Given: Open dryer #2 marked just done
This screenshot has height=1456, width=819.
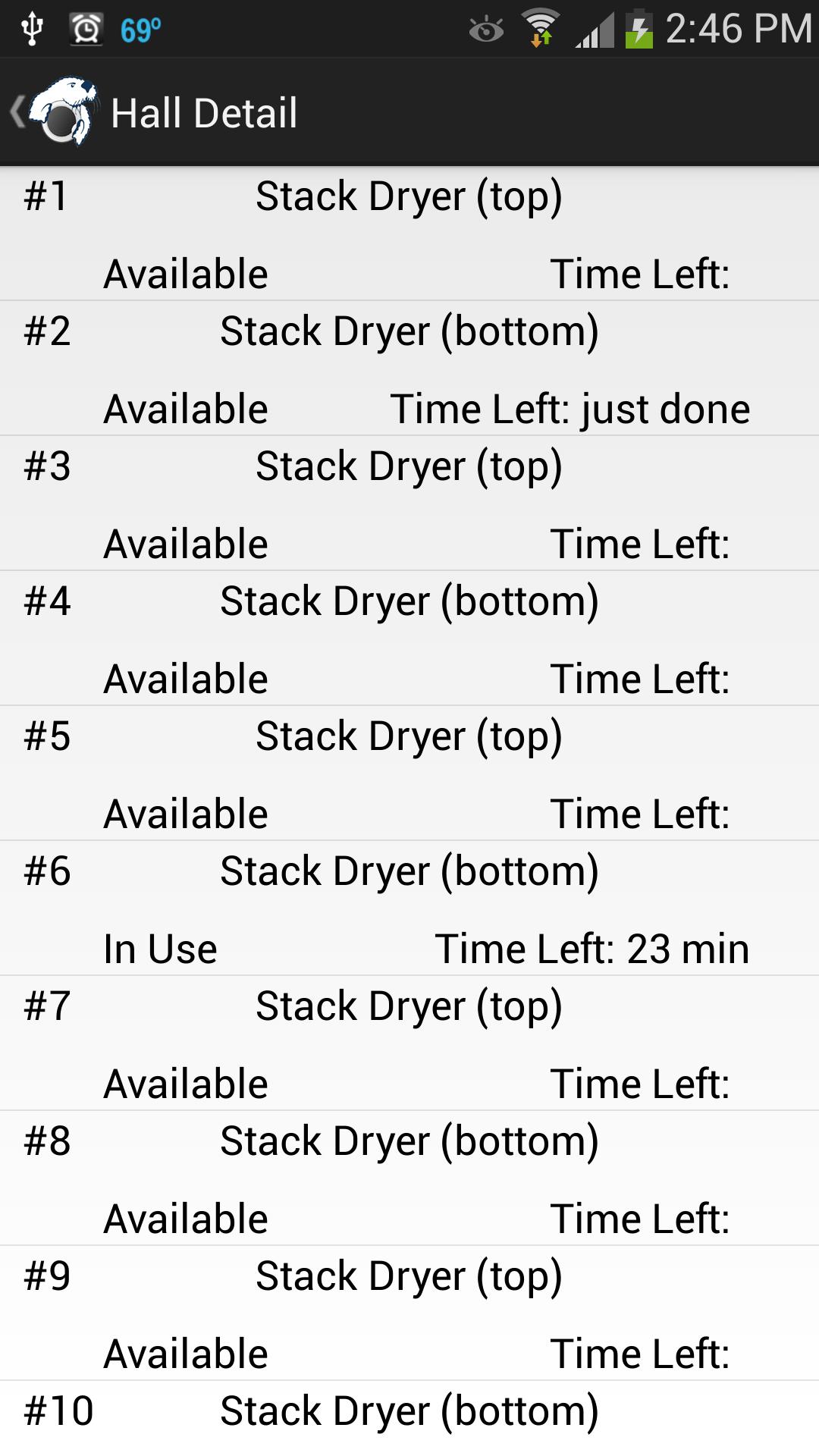Looking at the screenshot, I should tap(409, 369).
